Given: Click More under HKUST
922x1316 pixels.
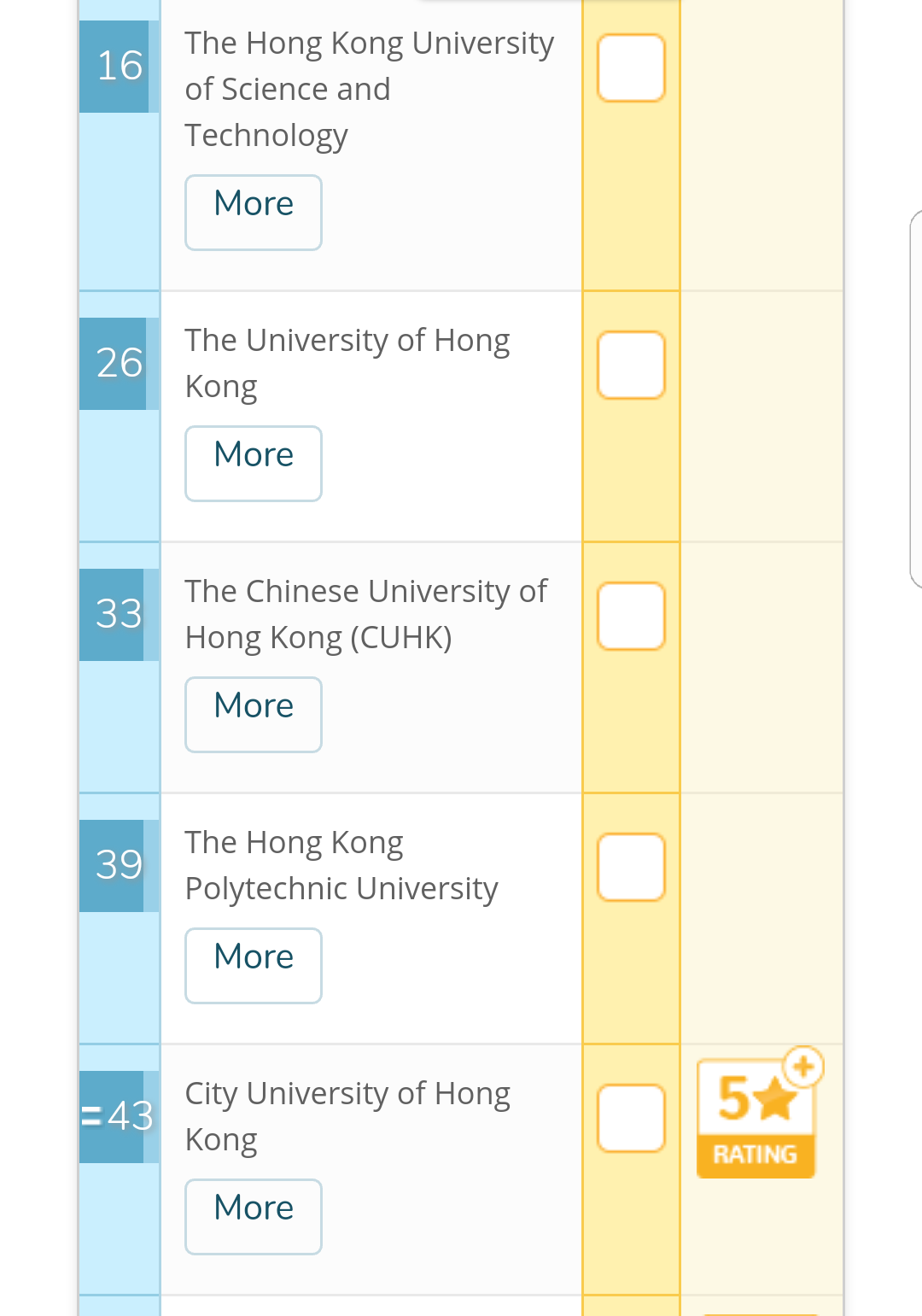Looking at the screenshot, I should (253, 213).
